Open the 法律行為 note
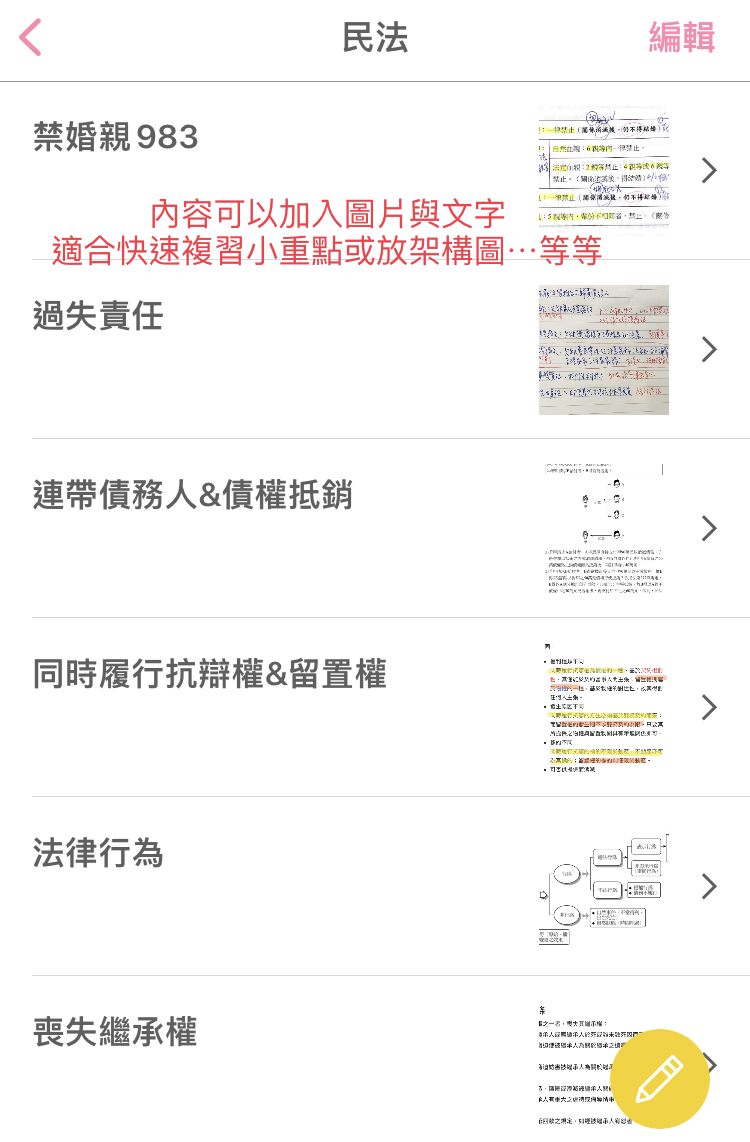Image resolution: width=750 pixels, height=1142 pixels. (98, 853)
